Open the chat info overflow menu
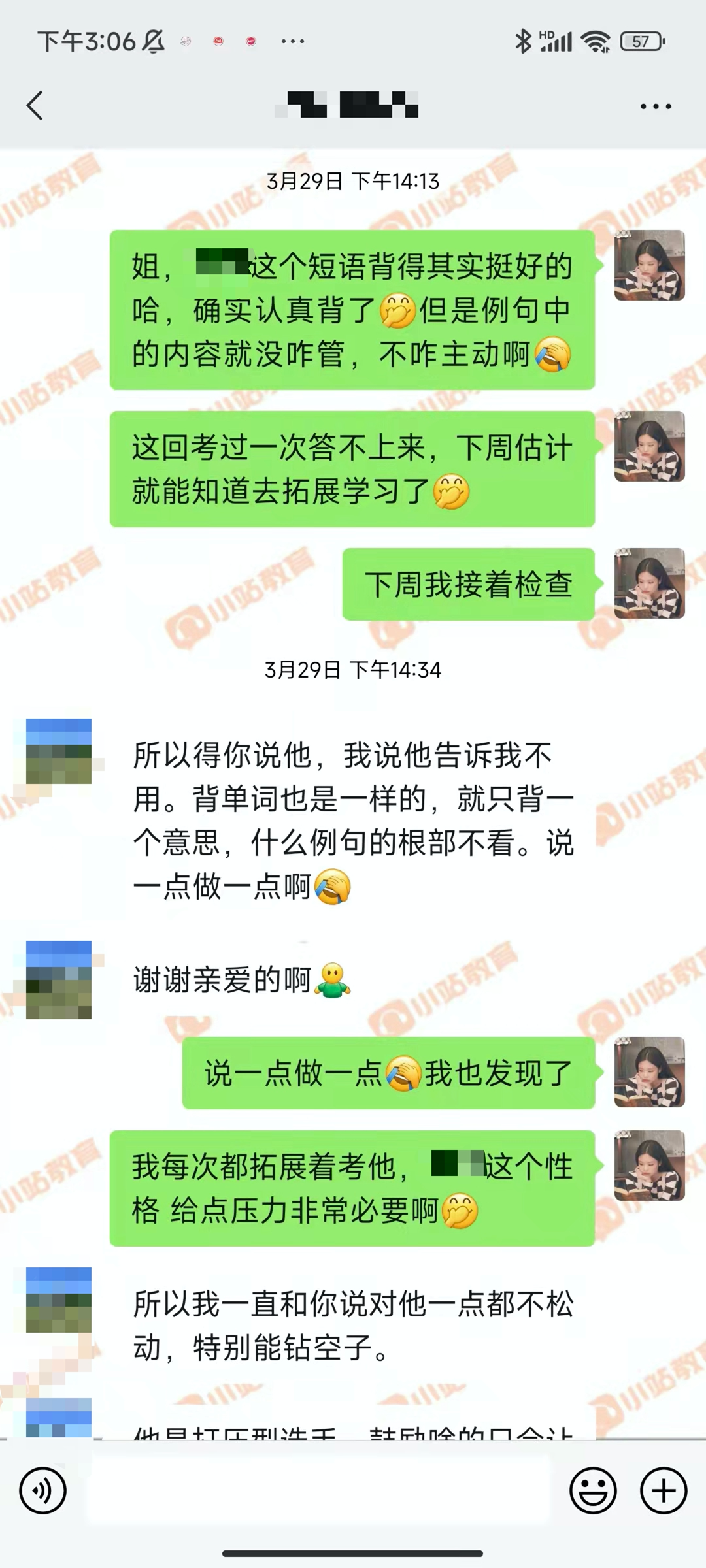This screenshot has height=1568, width=706. point(655,106)
